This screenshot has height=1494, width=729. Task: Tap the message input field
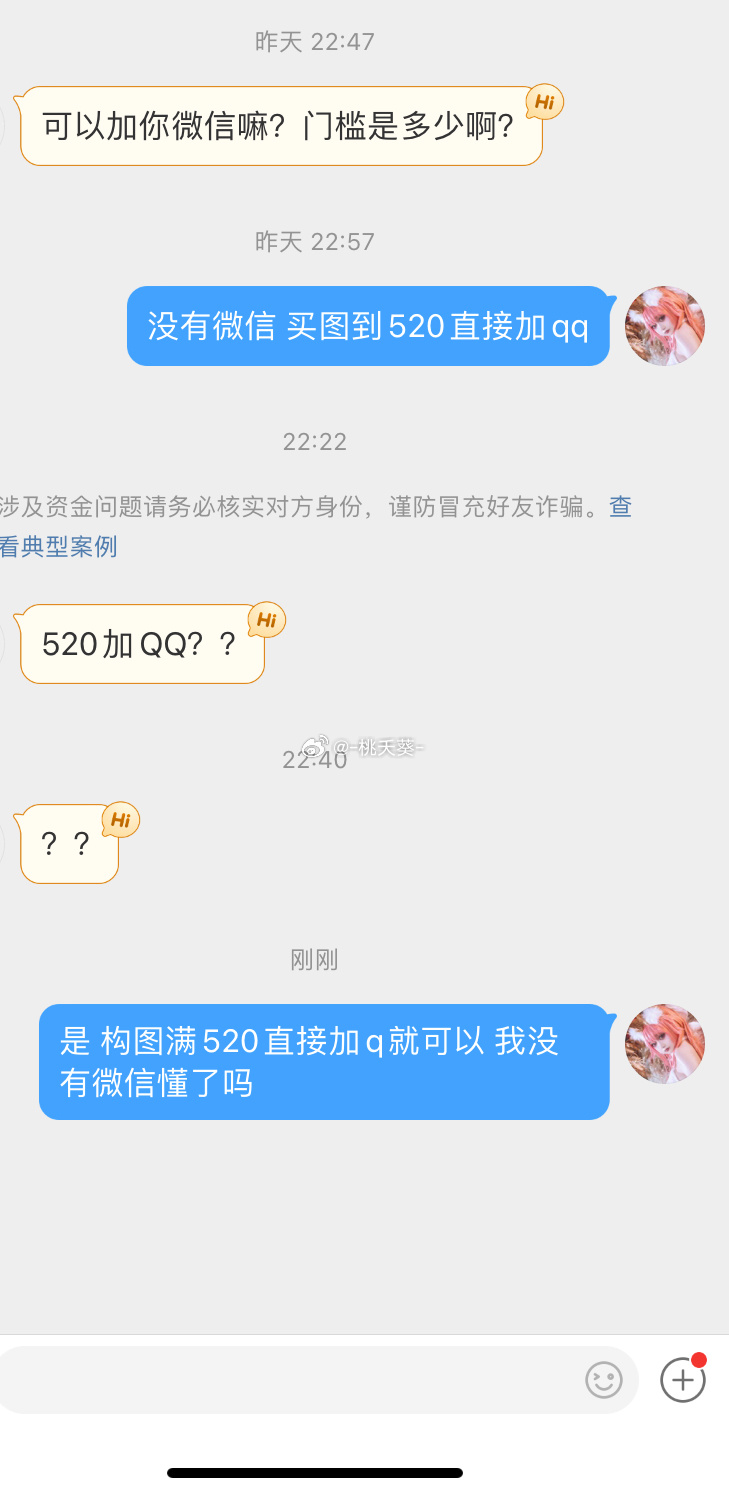(x=290, y=1380)
